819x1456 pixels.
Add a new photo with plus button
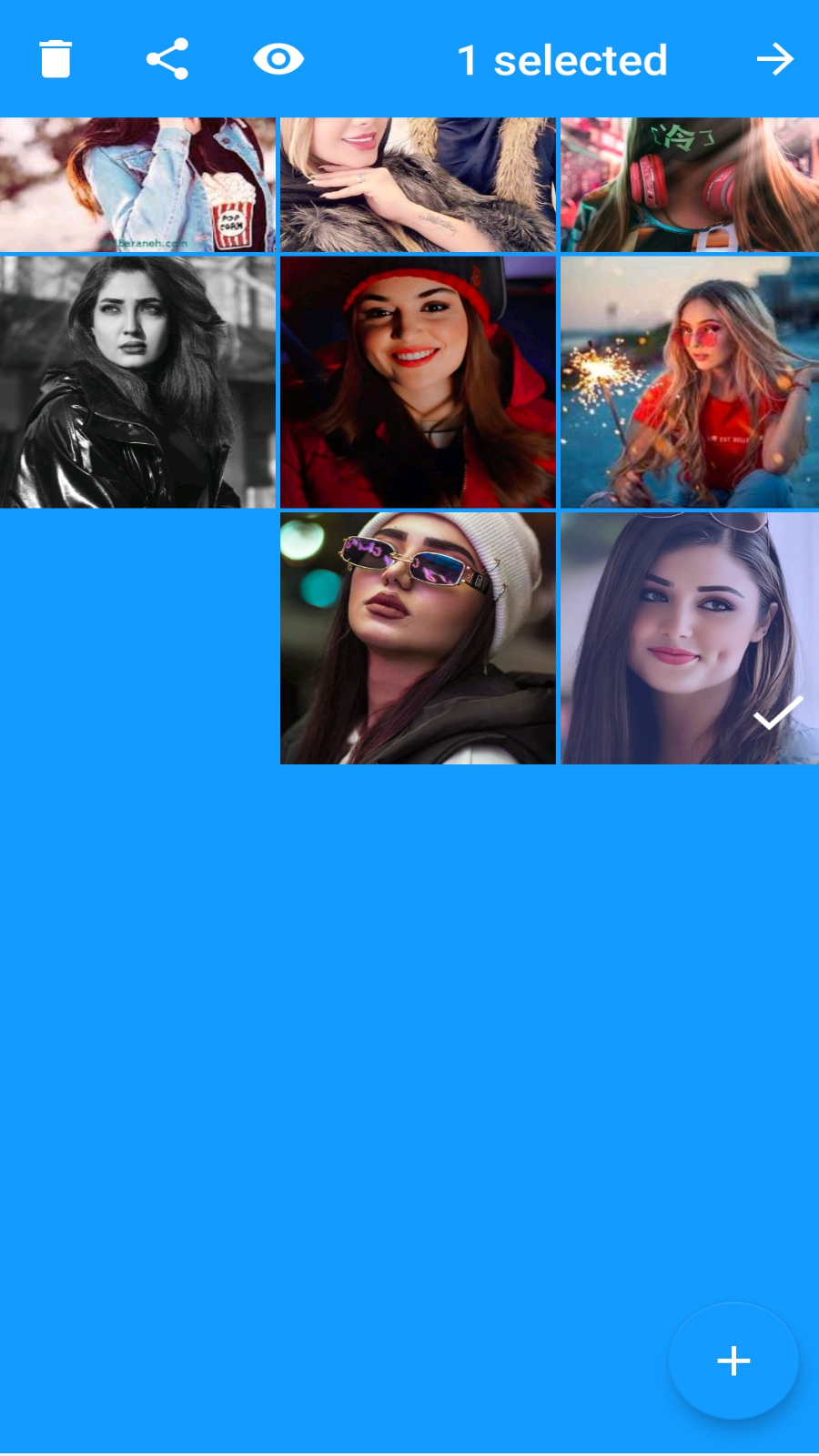coord(733,1360)
